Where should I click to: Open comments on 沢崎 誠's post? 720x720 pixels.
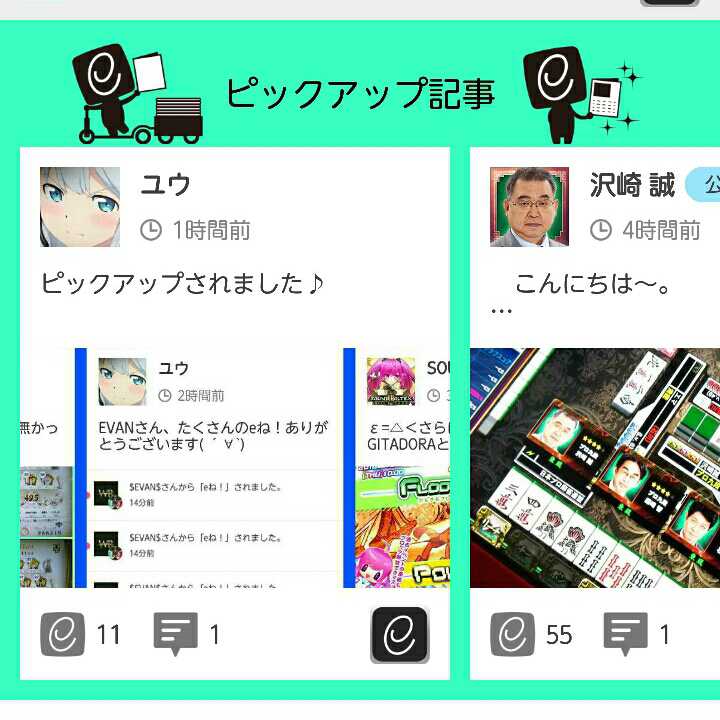pos(626,634)
